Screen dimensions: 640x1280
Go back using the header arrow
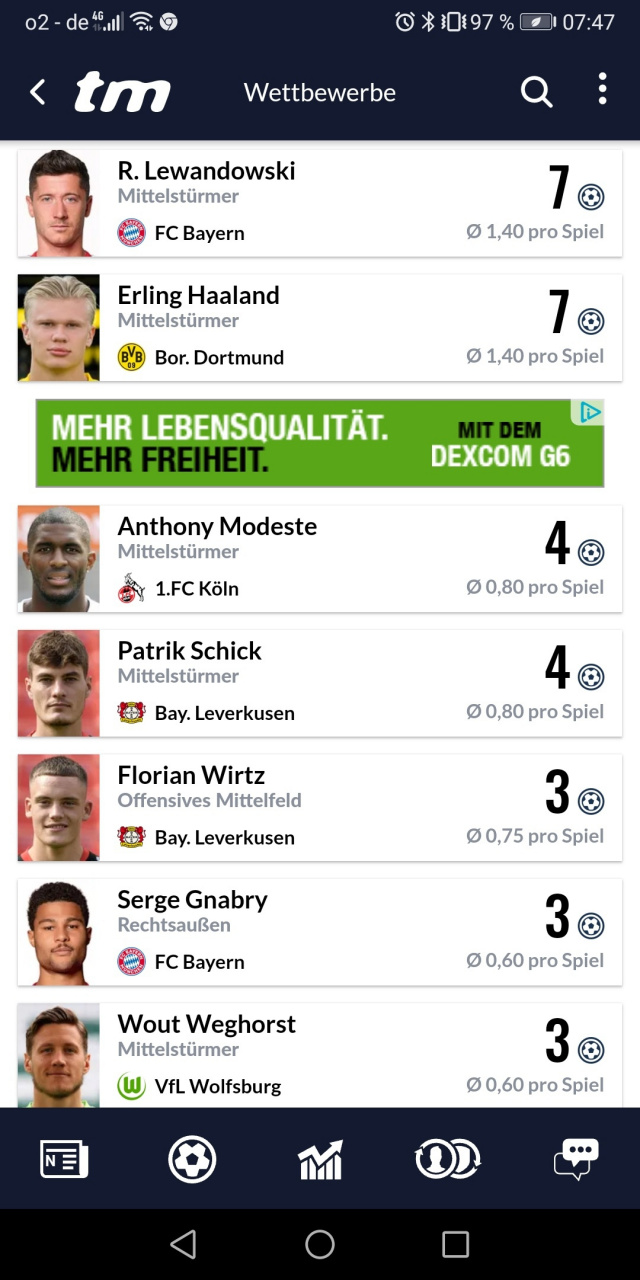click(x=38, y=93)
